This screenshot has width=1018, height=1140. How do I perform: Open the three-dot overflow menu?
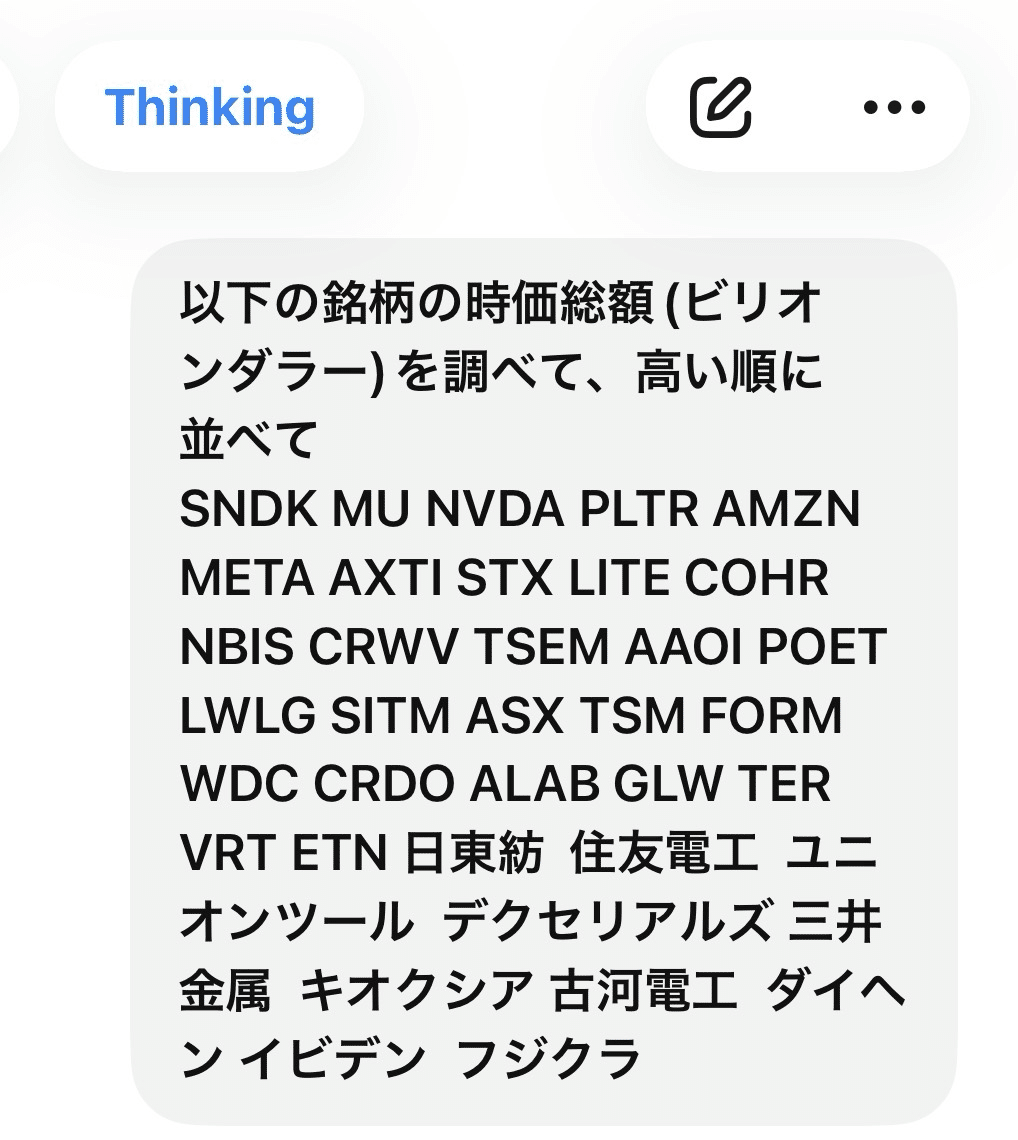click(893, 107)
